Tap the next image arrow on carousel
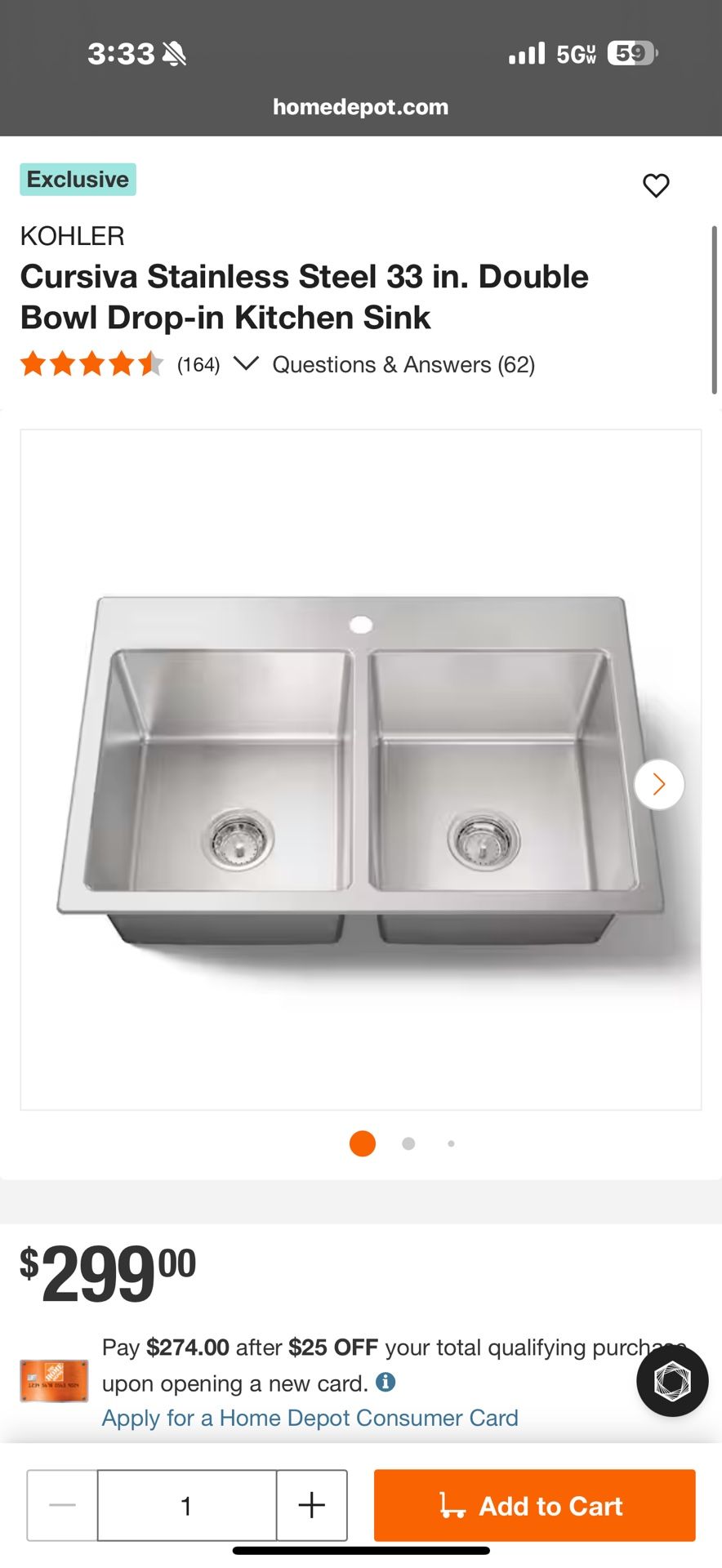 [x=658, y=783]
